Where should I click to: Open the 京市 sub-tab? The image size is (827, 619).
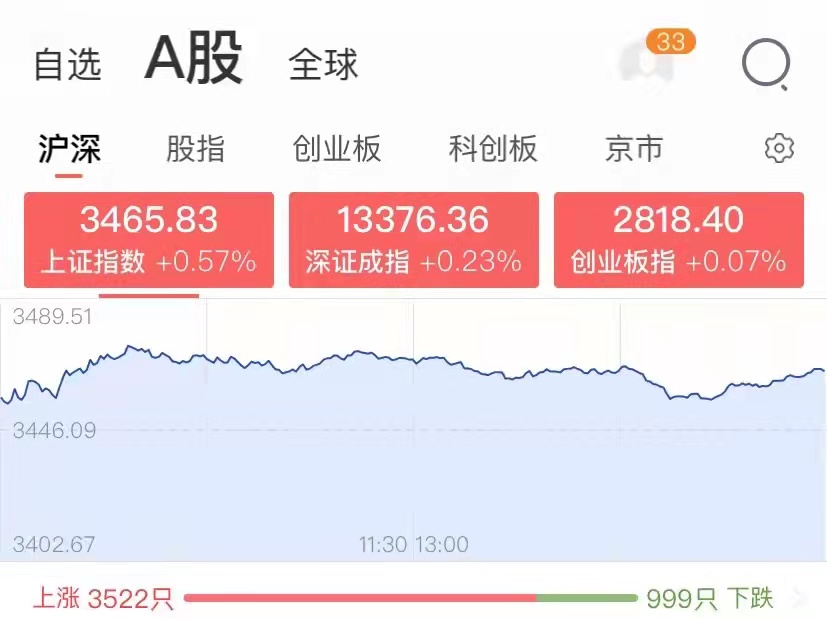pos(634,149)
